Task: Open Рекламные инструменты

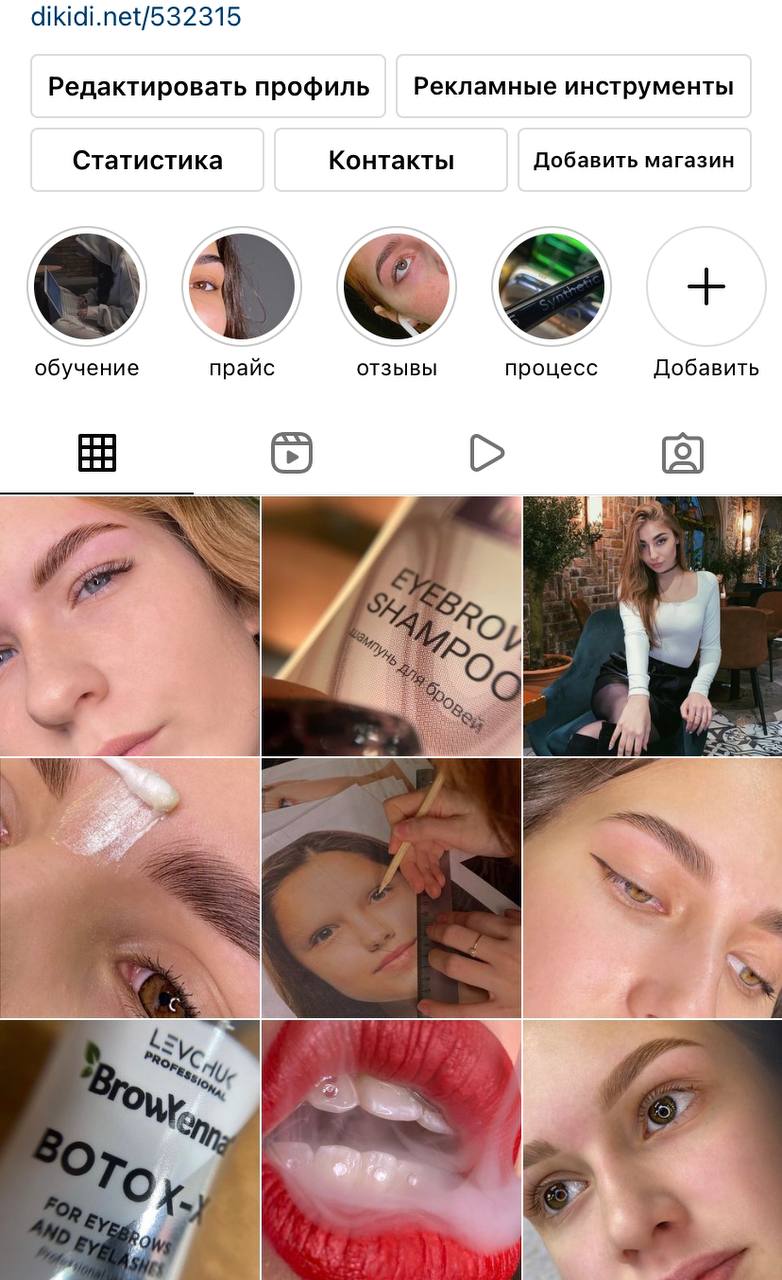Action: pyautogui.click(x=574, y=86)
